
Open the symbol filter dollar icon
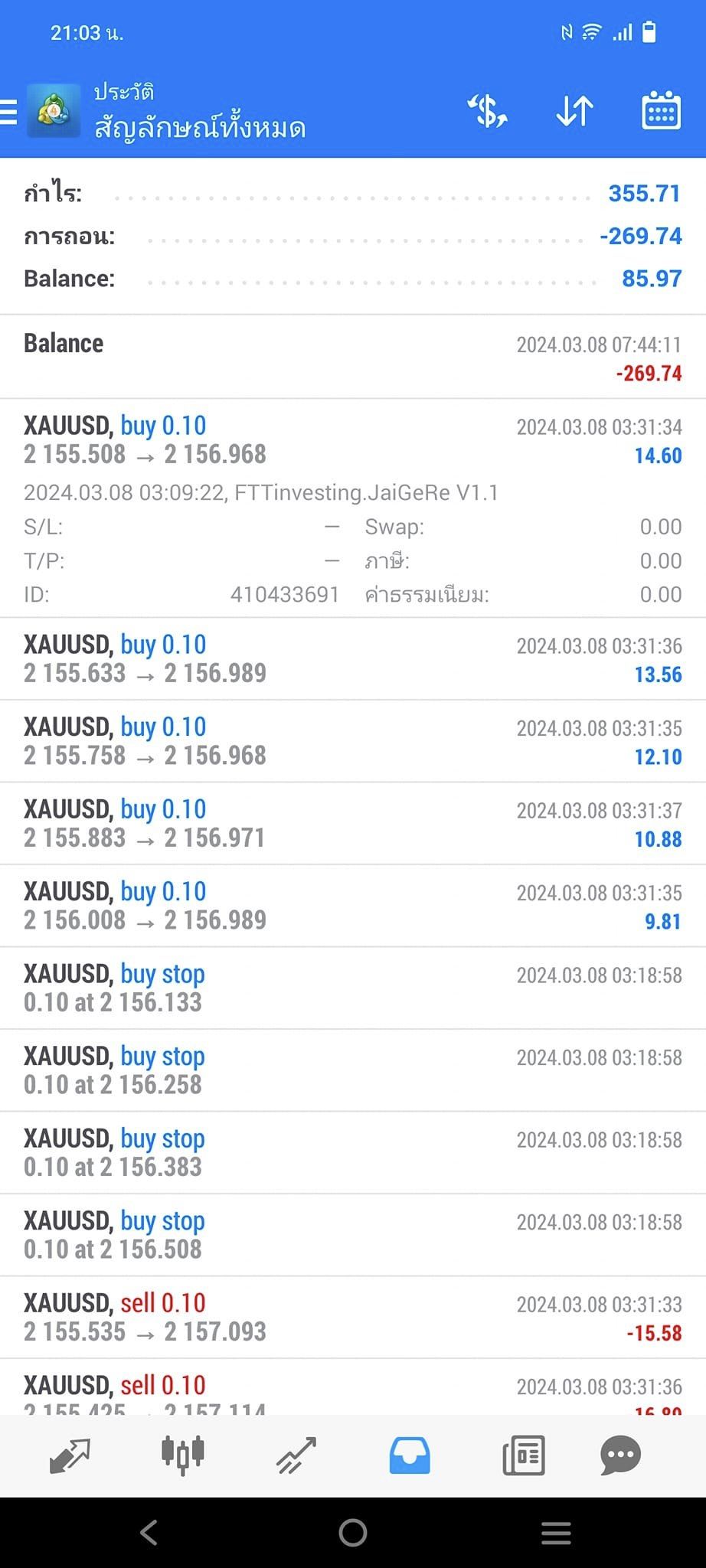pos(488,112)
